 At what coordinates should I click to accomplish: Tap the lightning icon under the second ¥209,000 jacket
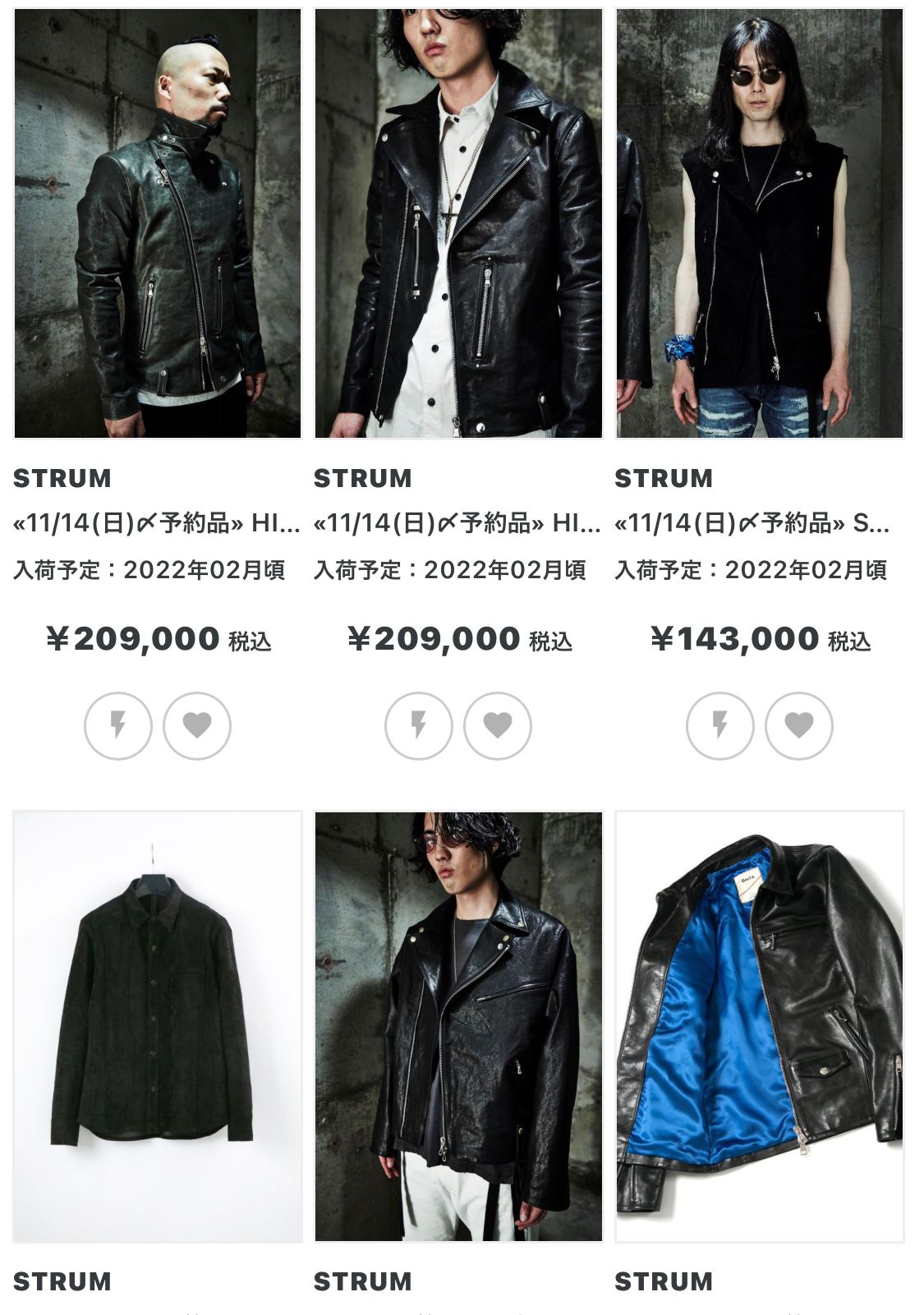[x=419, y=726]
